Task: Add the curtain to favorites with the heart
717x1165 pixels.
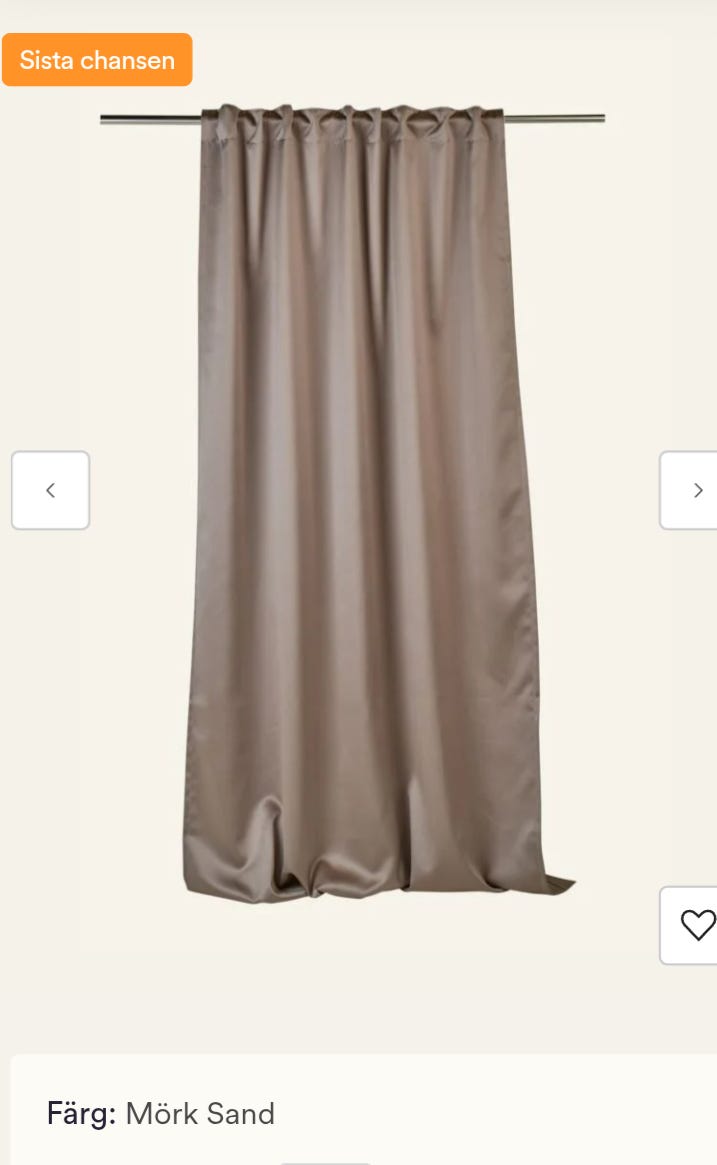Action: (x=689, y=925)
